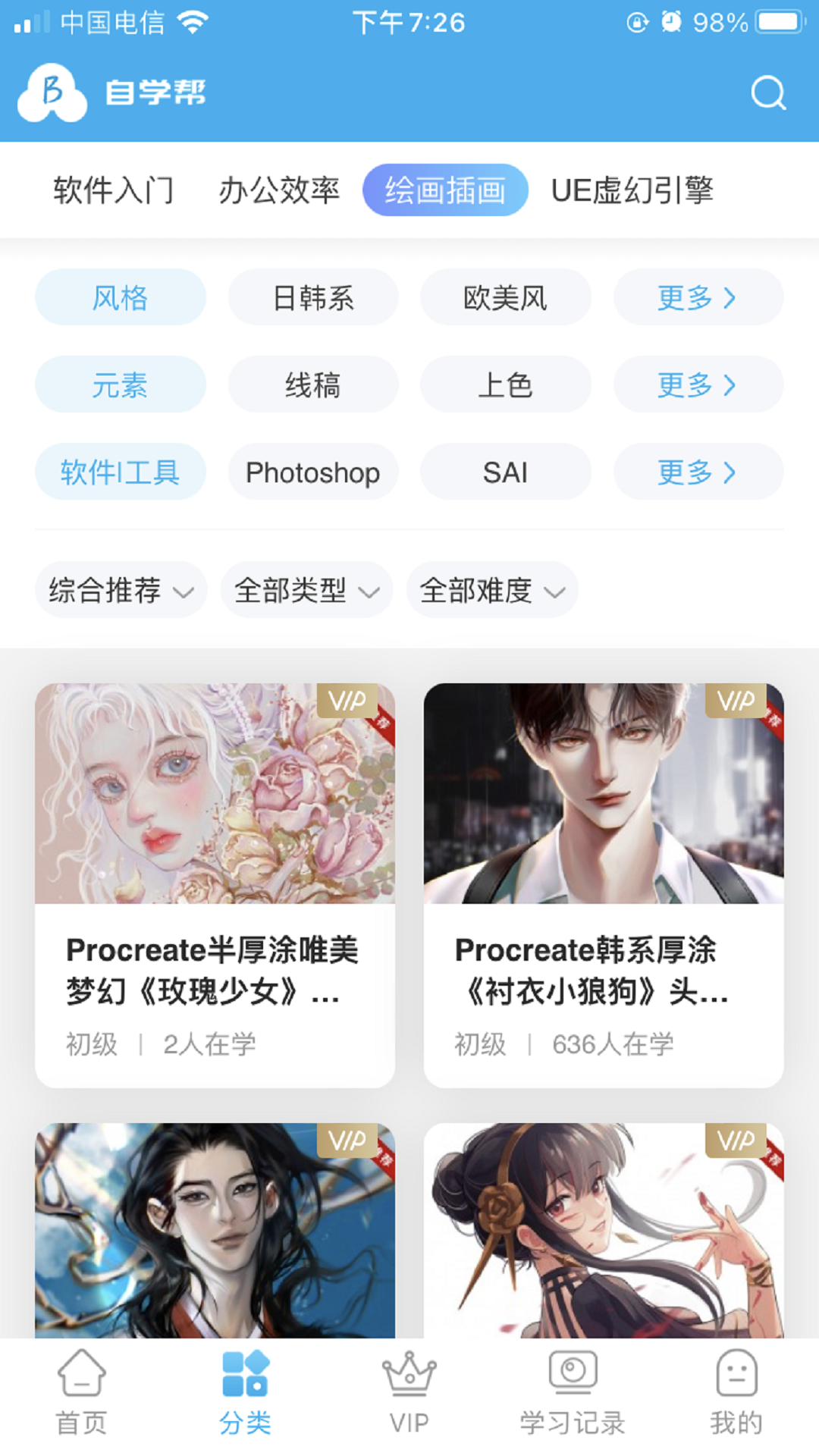Image resolution: width=819 pixels, height=1456 pixels.
Task: Select the 日韩系 style filter
Action: pyautogui.click(x=313, y=297)
